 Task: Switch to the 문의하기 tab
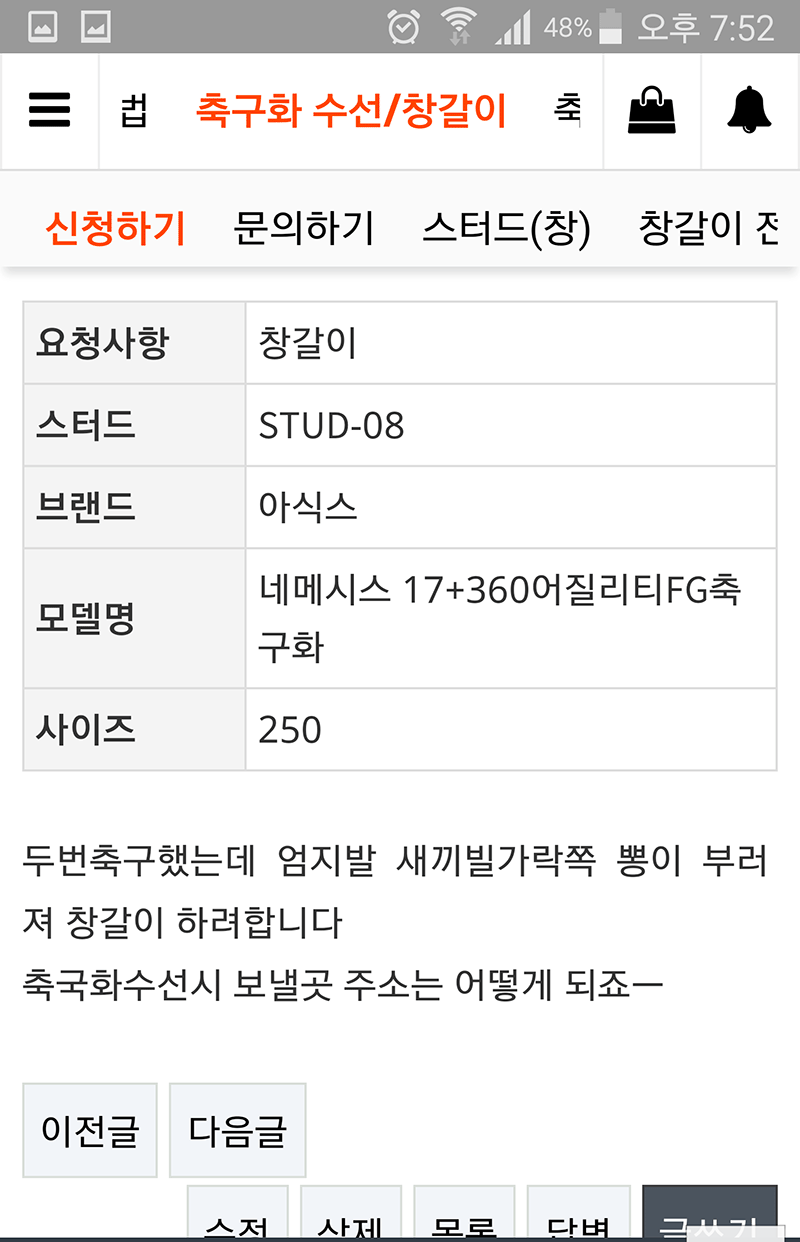[x=304, y=228]
